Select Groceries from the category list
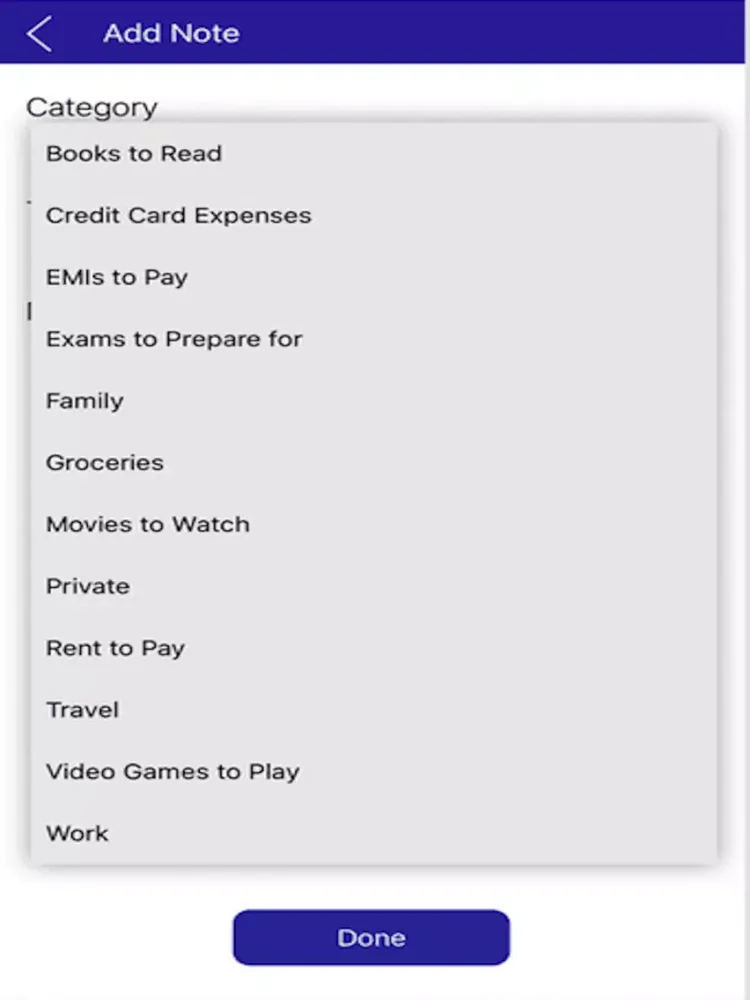Viewport: 750px width, 1000px height. tap(104, 462)
